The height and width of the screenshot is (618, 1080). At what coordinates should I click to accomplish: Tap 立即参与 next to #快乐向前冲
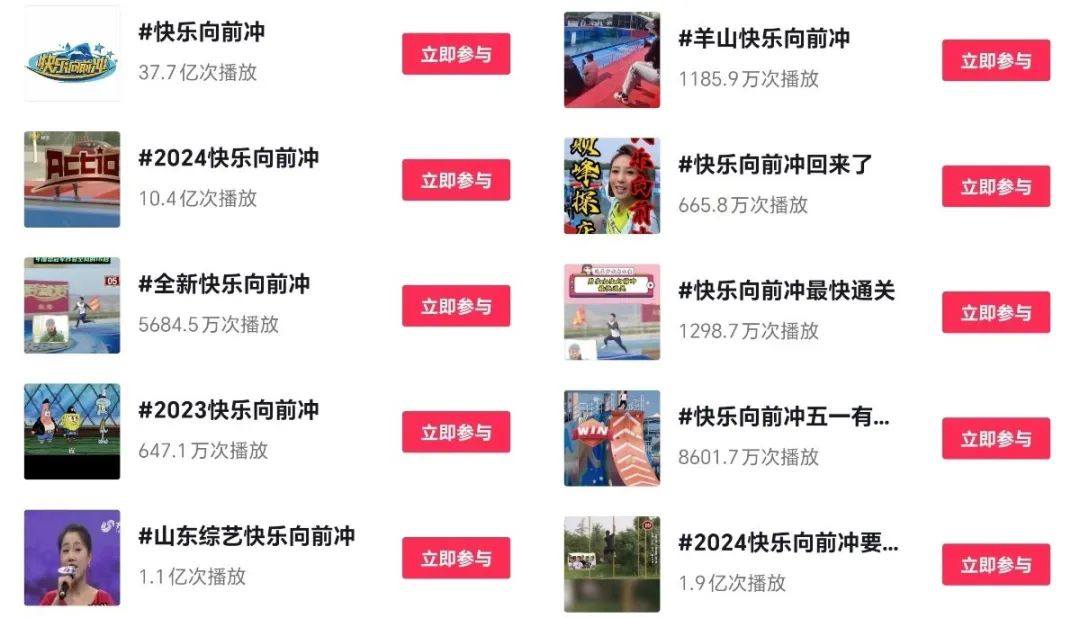456,54
